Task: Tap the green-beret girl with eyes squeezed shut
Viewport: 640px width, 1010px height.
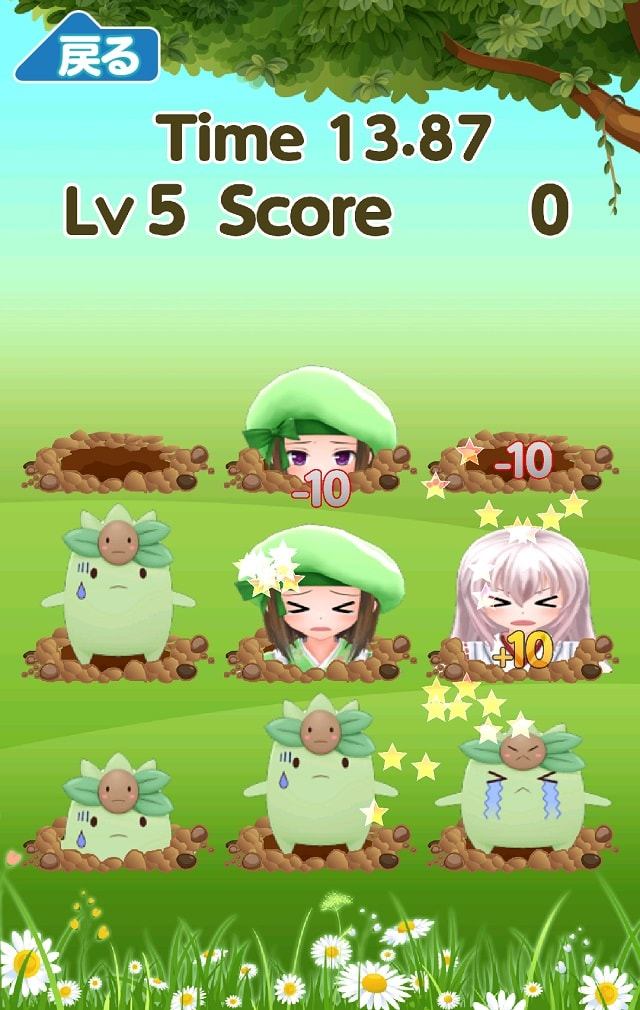Action: click(320, 600)
